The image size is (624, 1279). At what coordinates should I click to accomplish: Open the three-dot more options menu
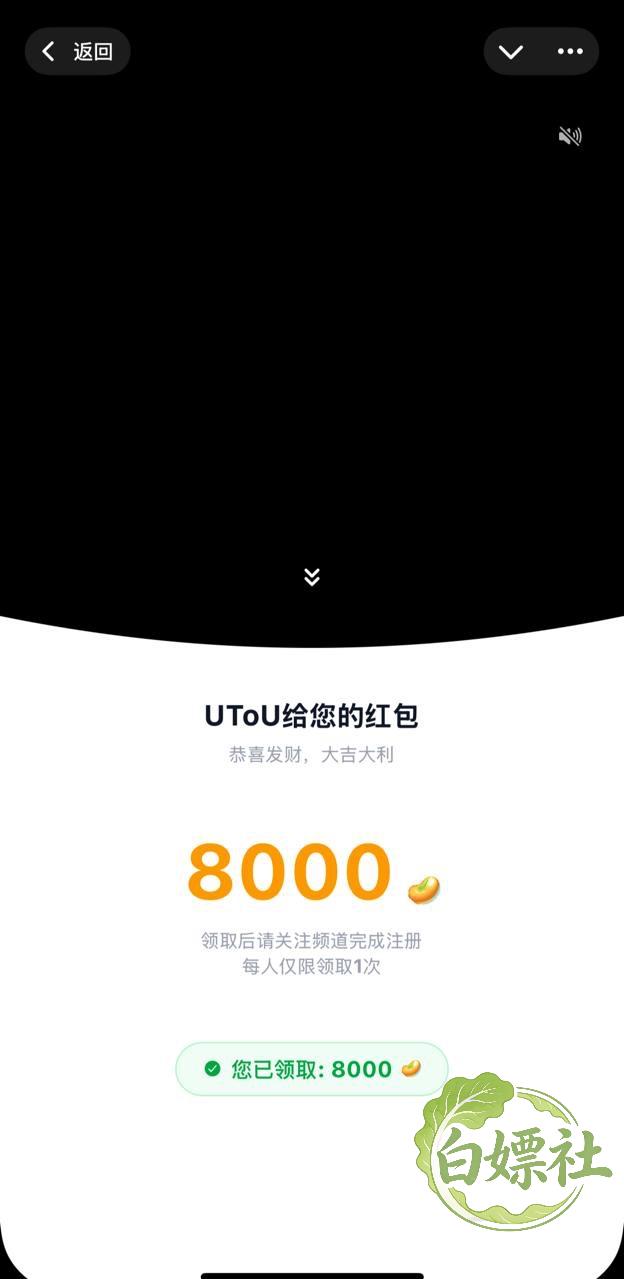point(570,52)
